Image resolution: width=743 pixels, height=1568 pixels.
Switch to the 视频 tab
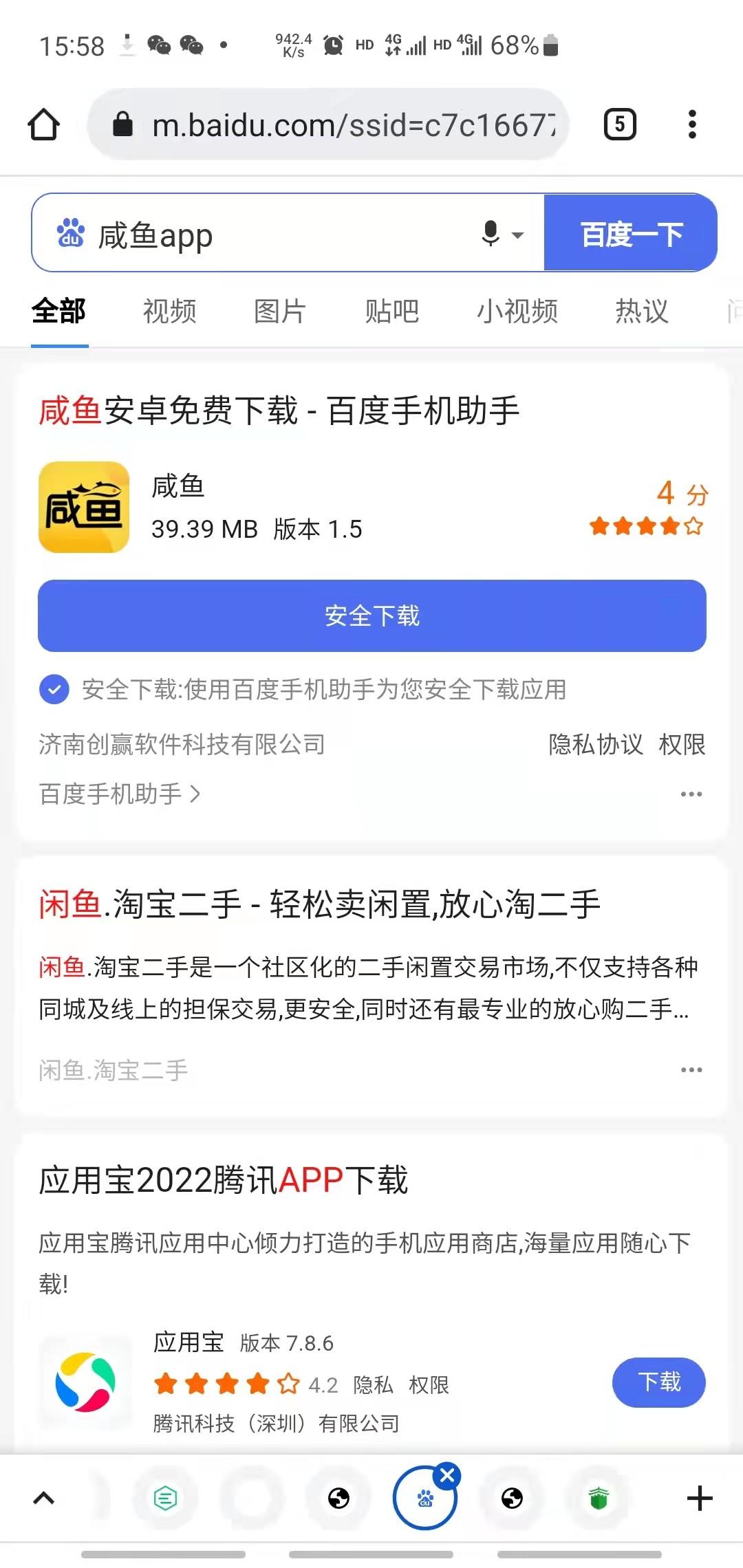[x=170, y=311]
